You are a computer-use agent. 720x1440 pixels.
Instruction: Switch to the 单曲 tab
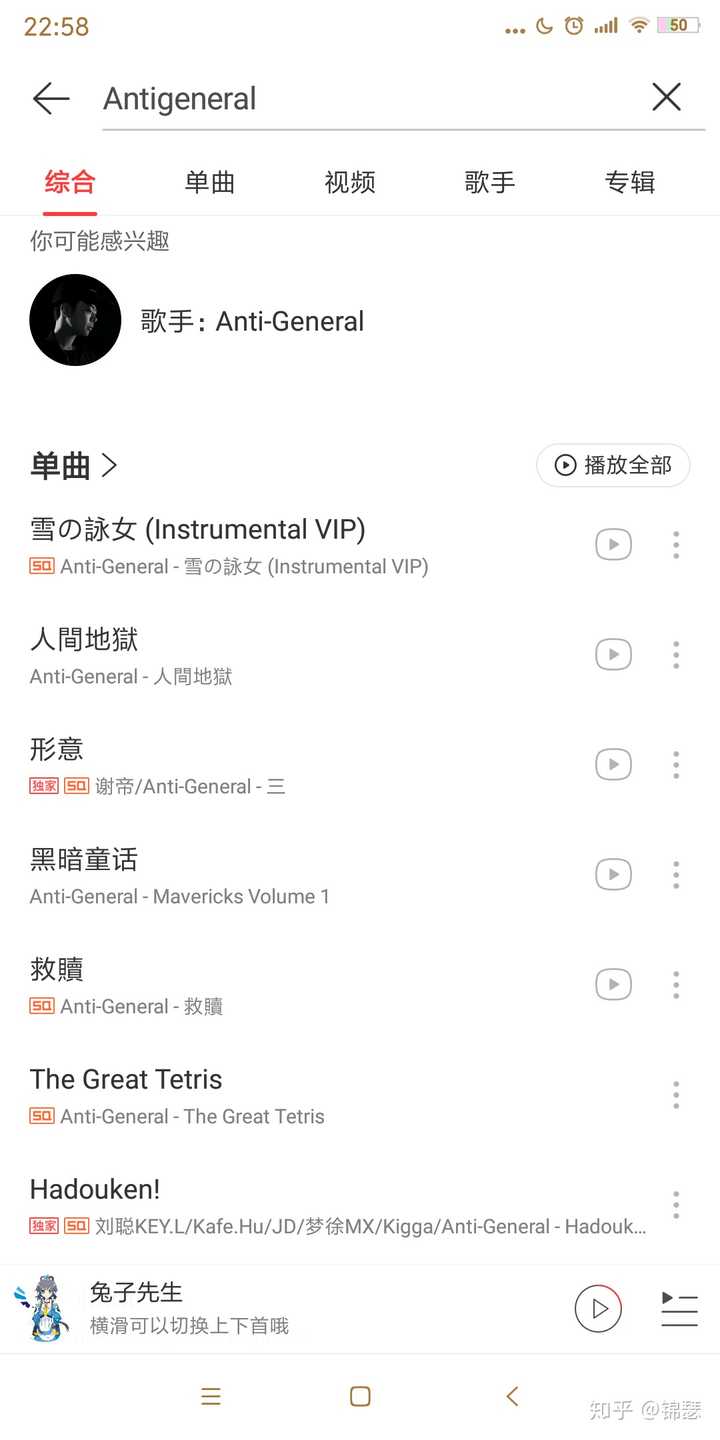pos(209,182)
